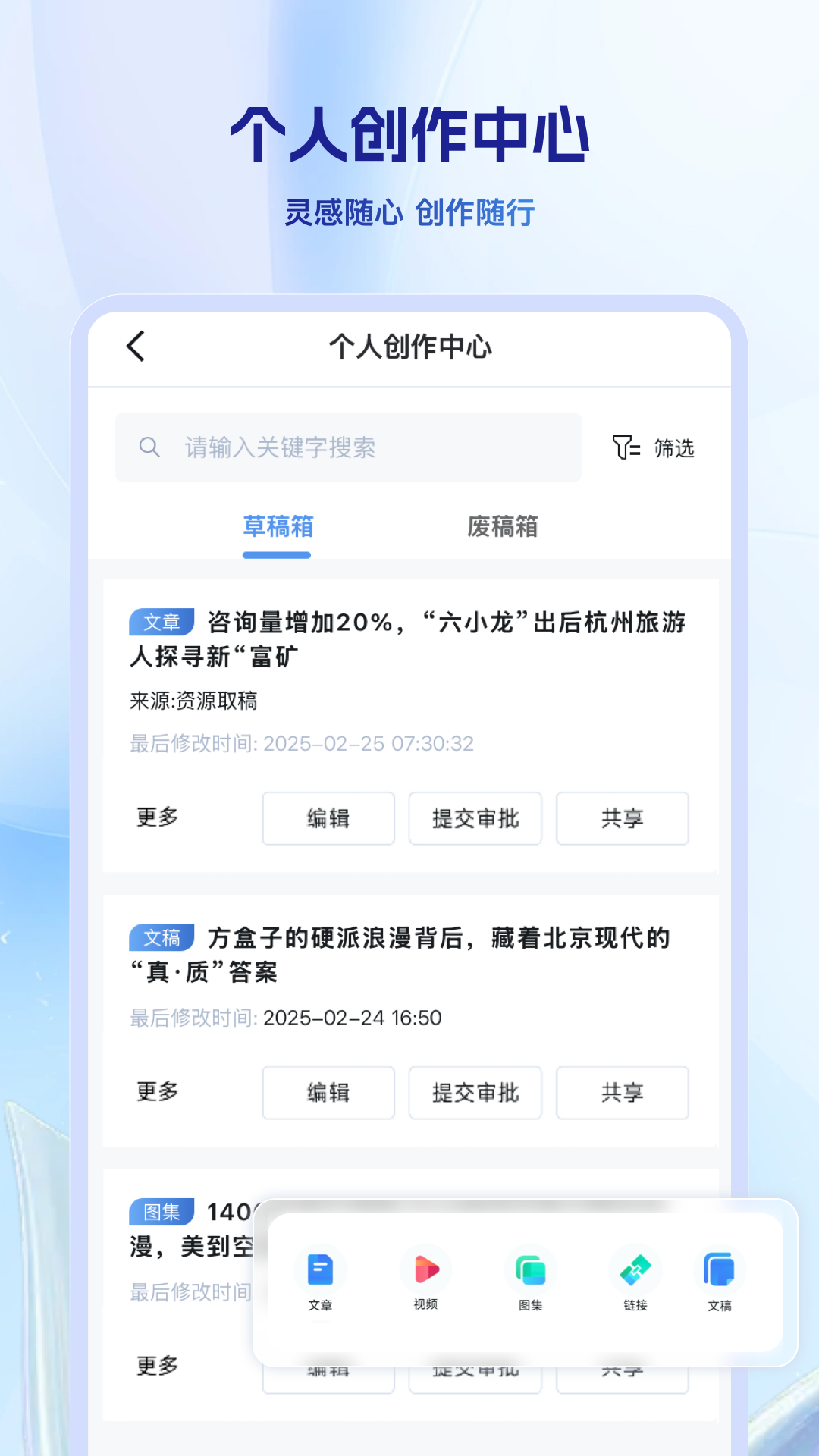Share the 杭州旅游 article draft
The image size is (819, 1456).
(x=622, y=818)
